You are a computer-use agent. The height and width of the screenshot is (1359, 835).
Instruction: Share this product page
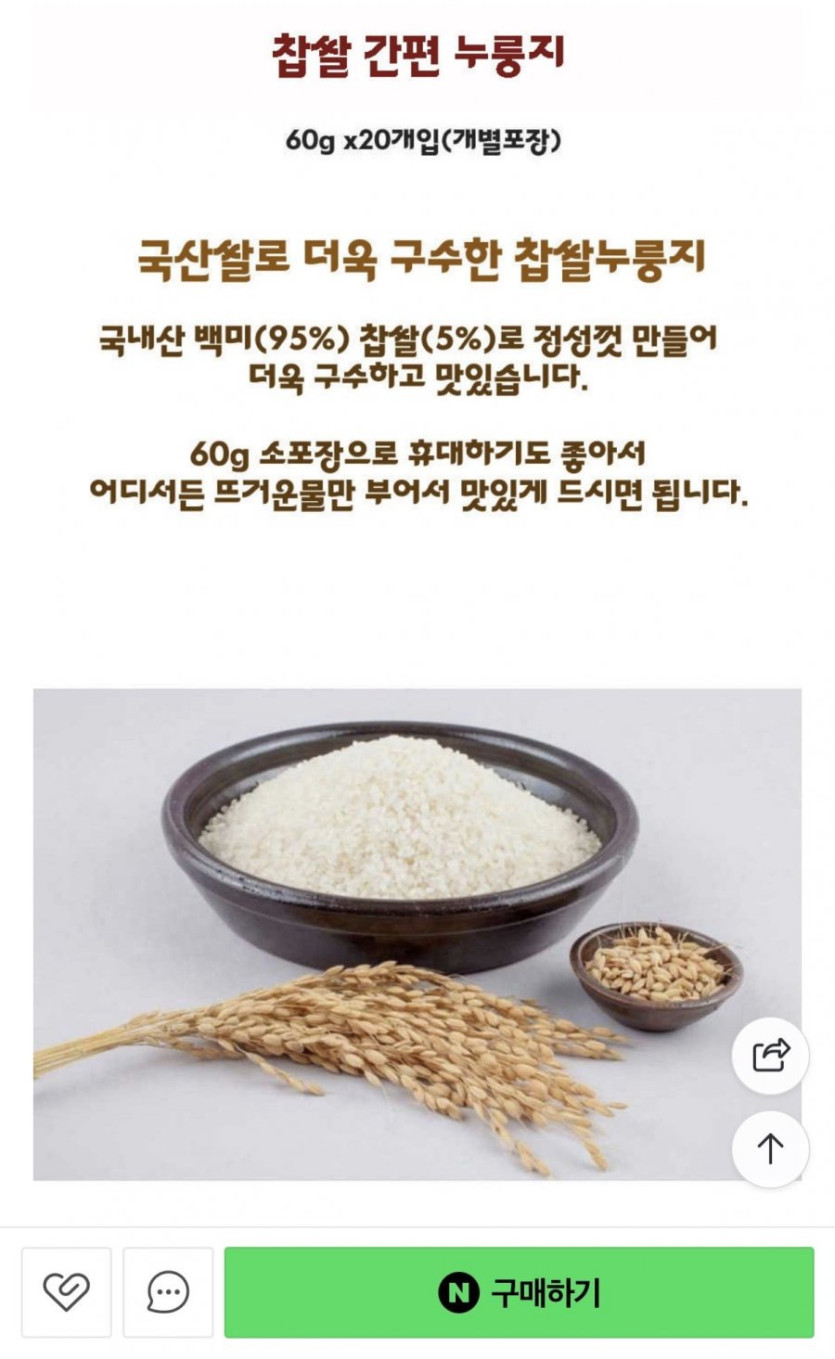tap(770, 1055)
